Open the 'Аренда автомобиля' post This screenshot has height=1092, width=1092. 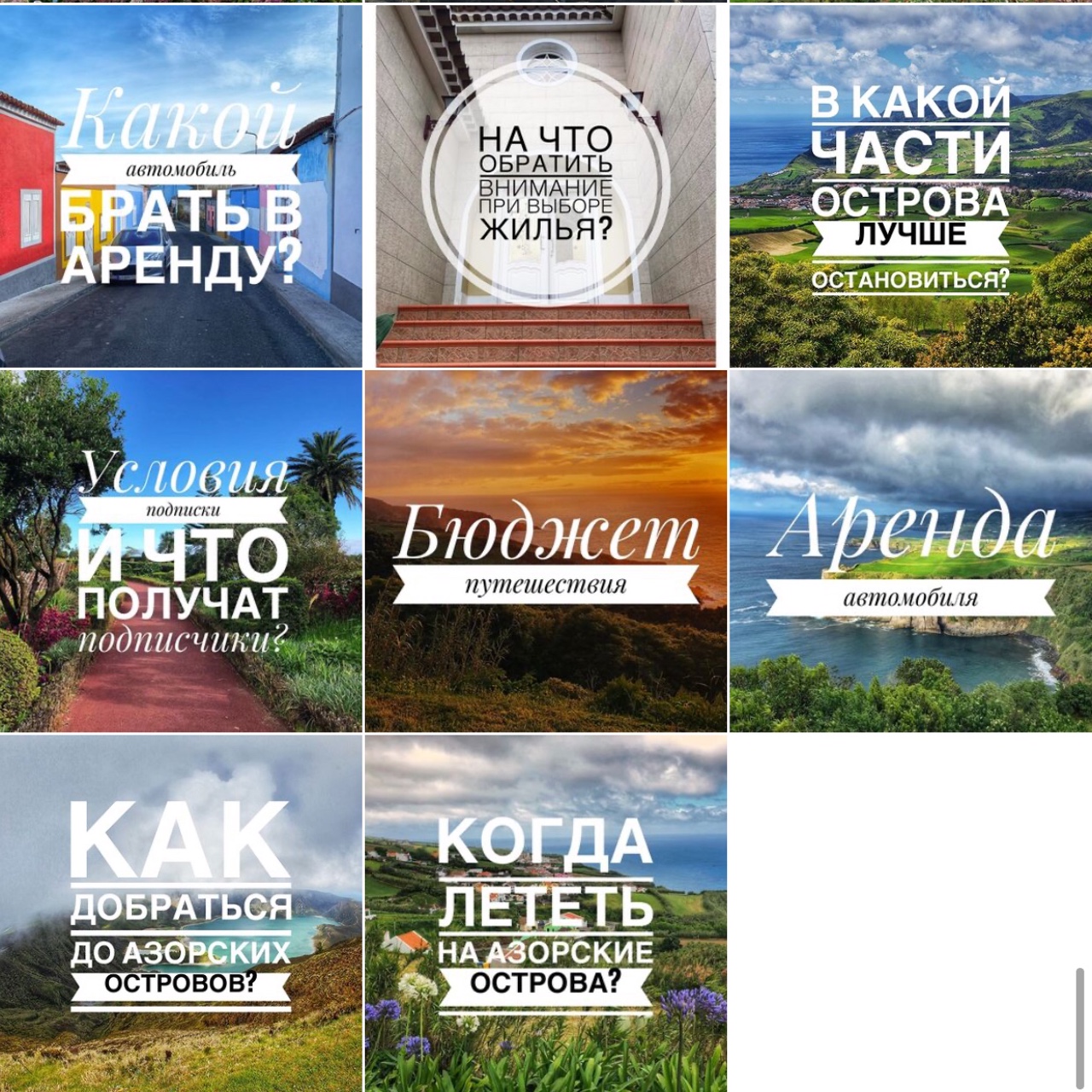911,551
